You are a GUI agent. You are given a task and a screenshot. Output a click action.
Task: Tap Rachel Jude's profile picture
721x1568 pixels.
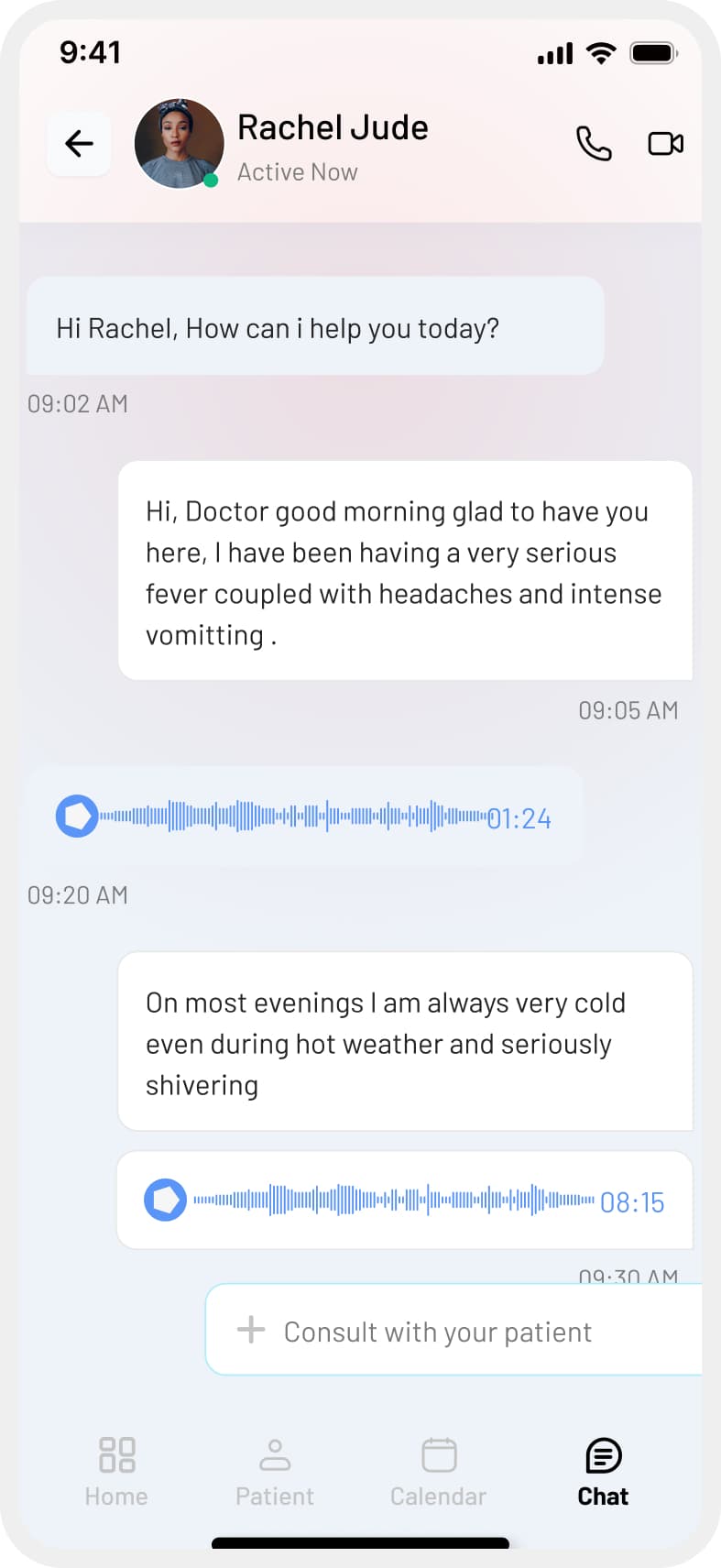point(180,143)
